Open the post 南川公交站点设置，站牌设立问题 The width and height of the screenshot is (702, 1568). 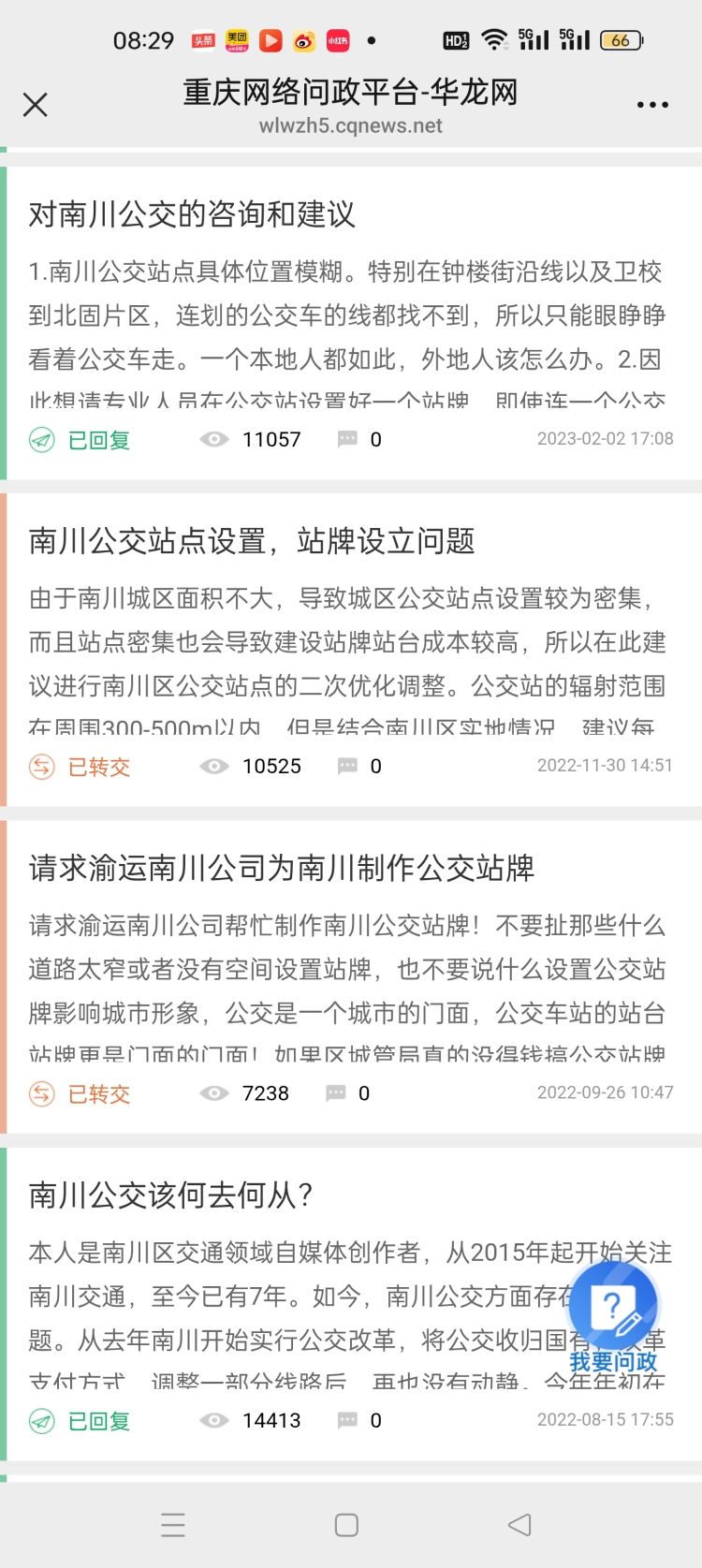pyautogui.click(x=252, y=541)
